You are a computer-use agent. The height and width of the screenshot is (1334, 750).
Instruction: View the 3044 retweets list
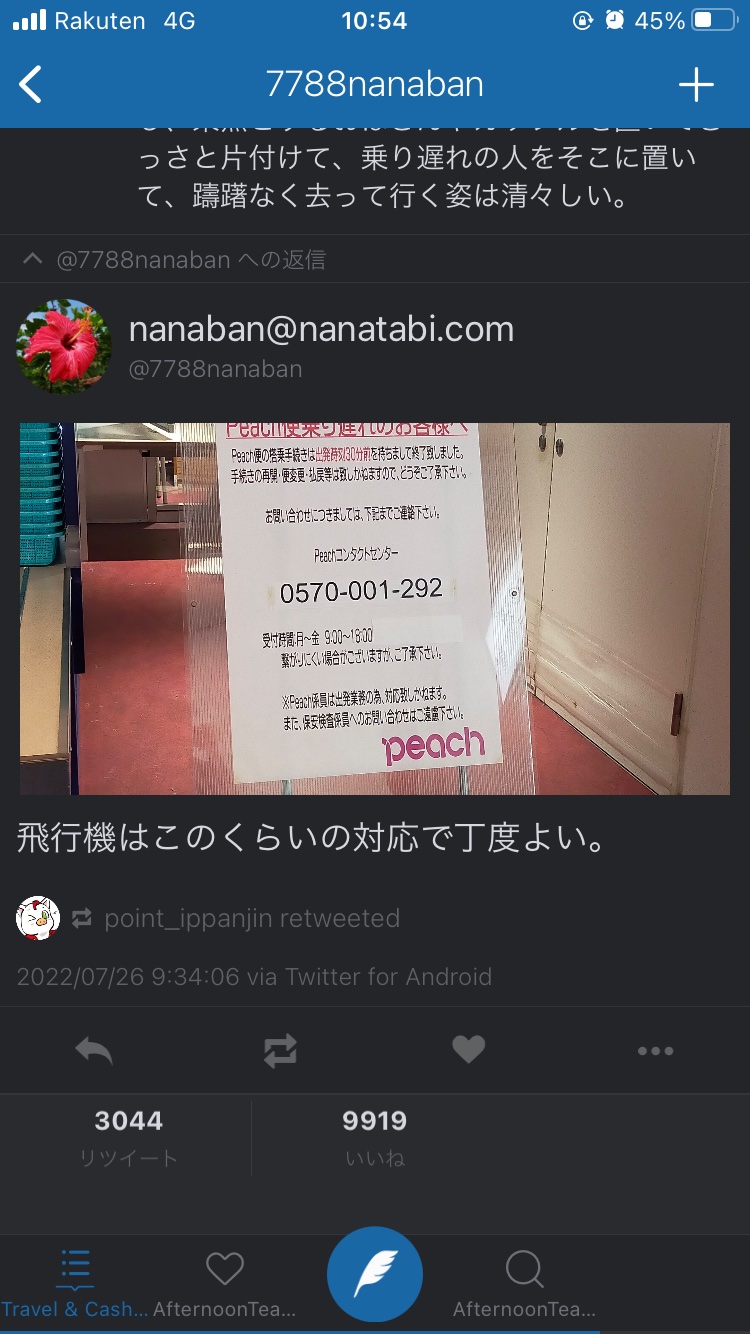[128, 1137]
